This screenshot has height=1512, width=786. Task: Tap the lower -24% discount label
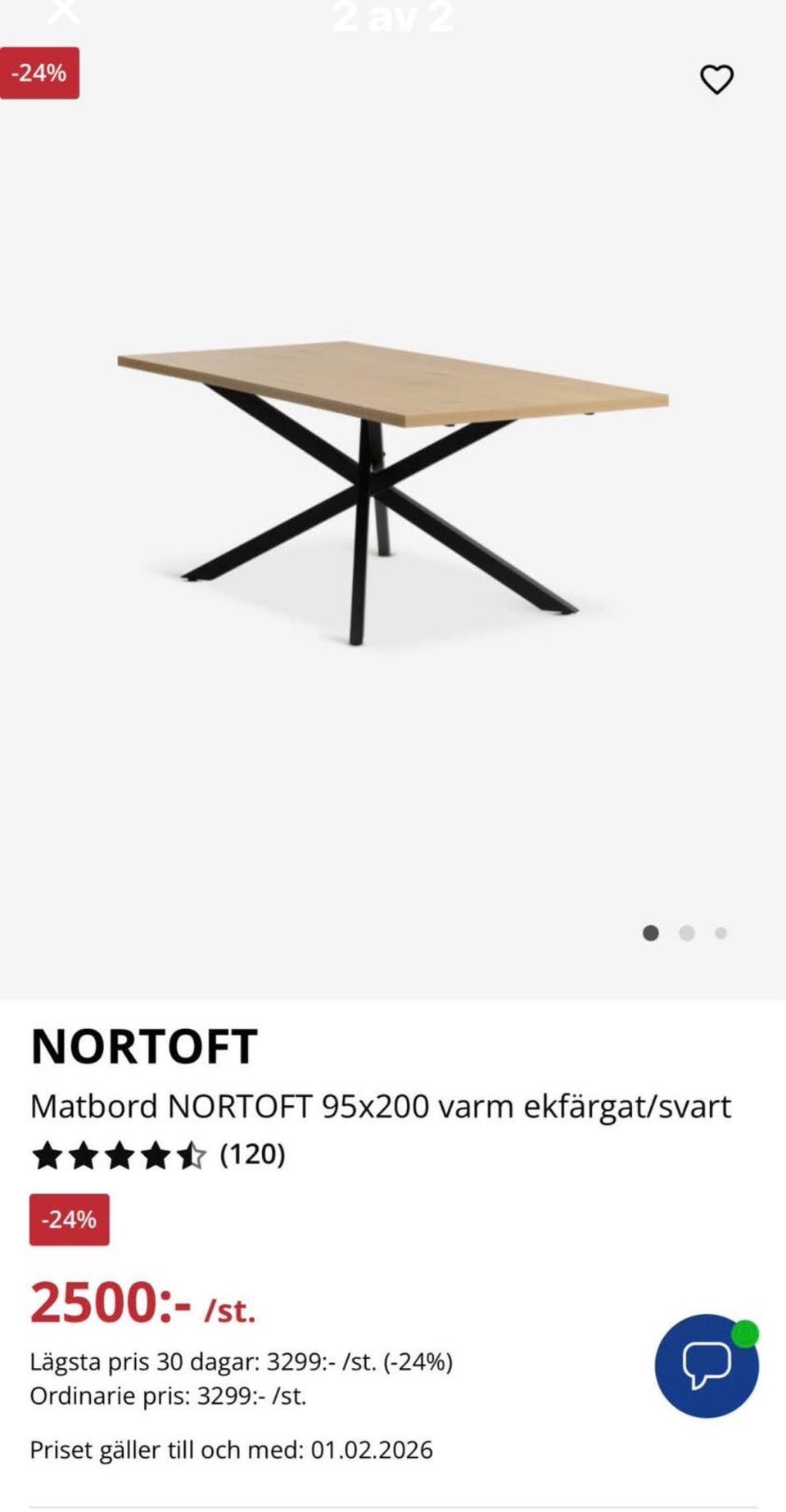click(69, 1220)
